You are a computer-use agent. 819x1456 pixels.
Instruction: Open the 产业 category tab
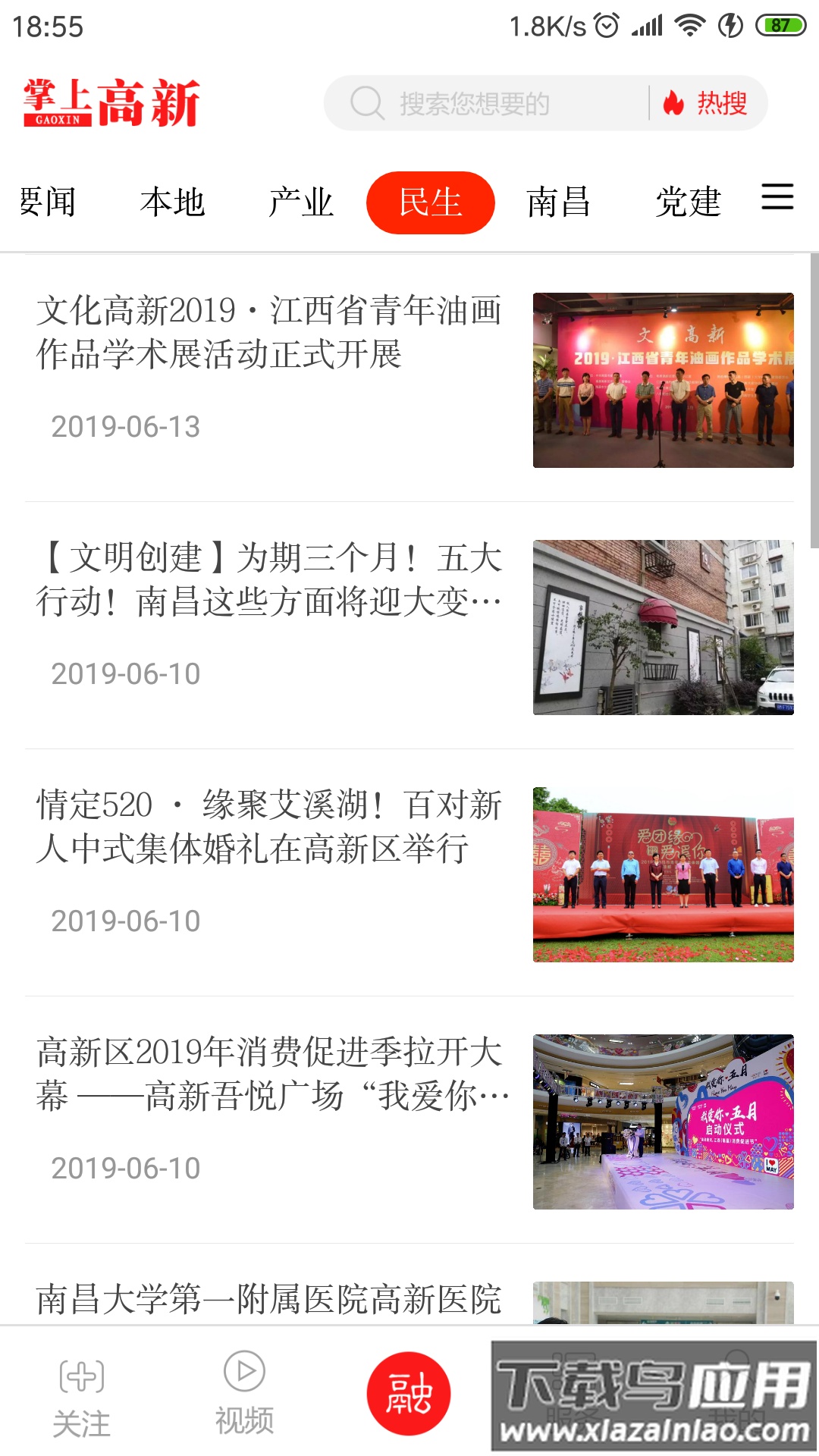(301, 201)
